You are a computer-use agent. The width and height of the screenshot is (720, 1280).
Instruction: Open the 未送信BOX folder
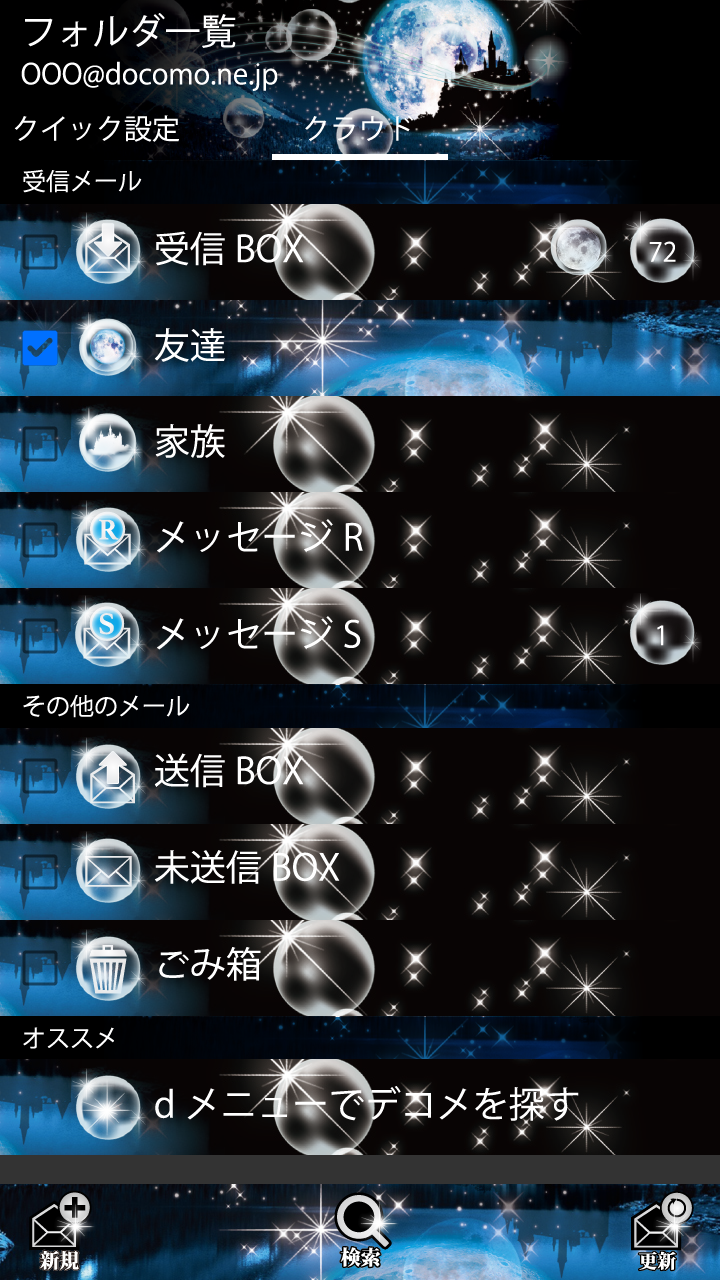(246, 867)
